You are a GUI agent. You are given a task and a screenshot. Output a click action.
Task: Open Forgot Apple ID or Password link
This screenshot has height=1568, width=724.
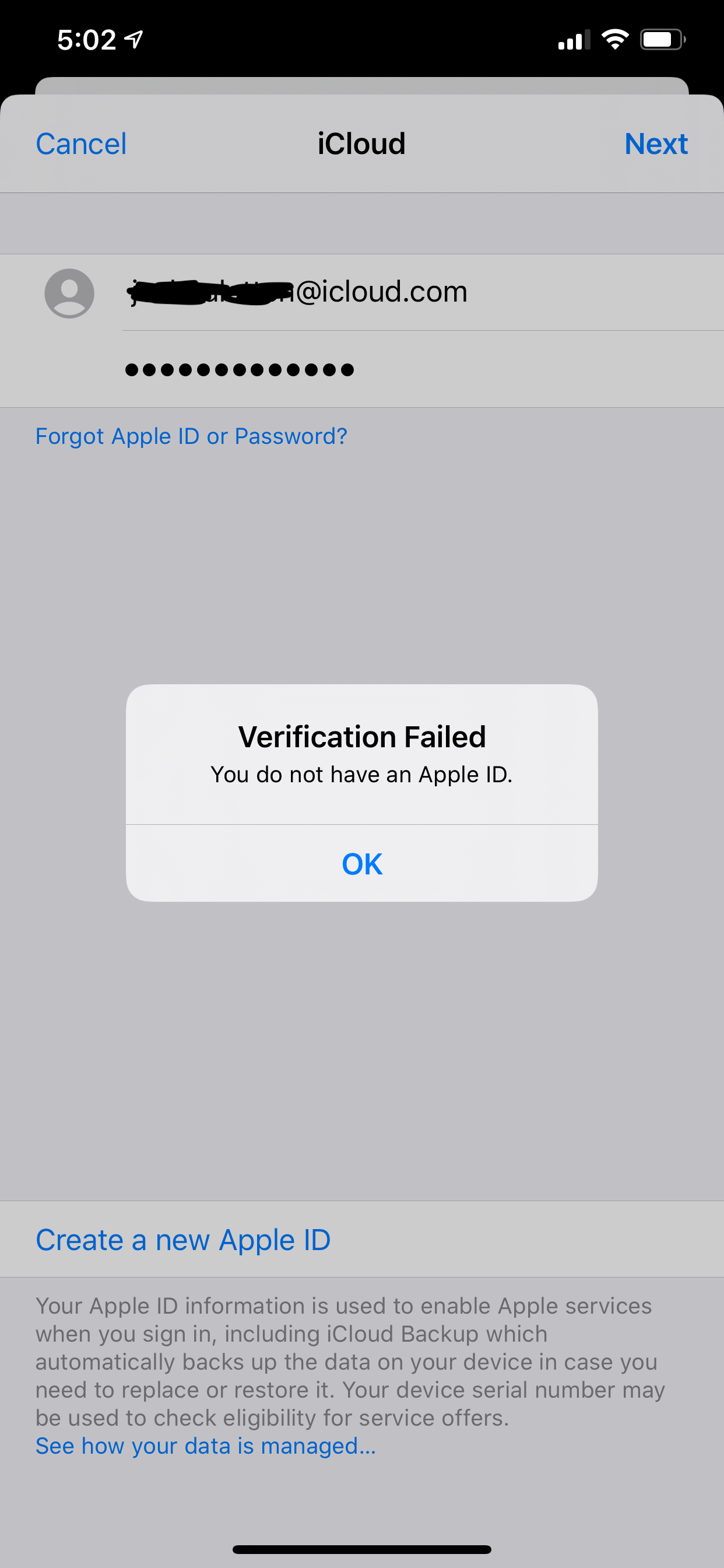click(x=191, y=436)
